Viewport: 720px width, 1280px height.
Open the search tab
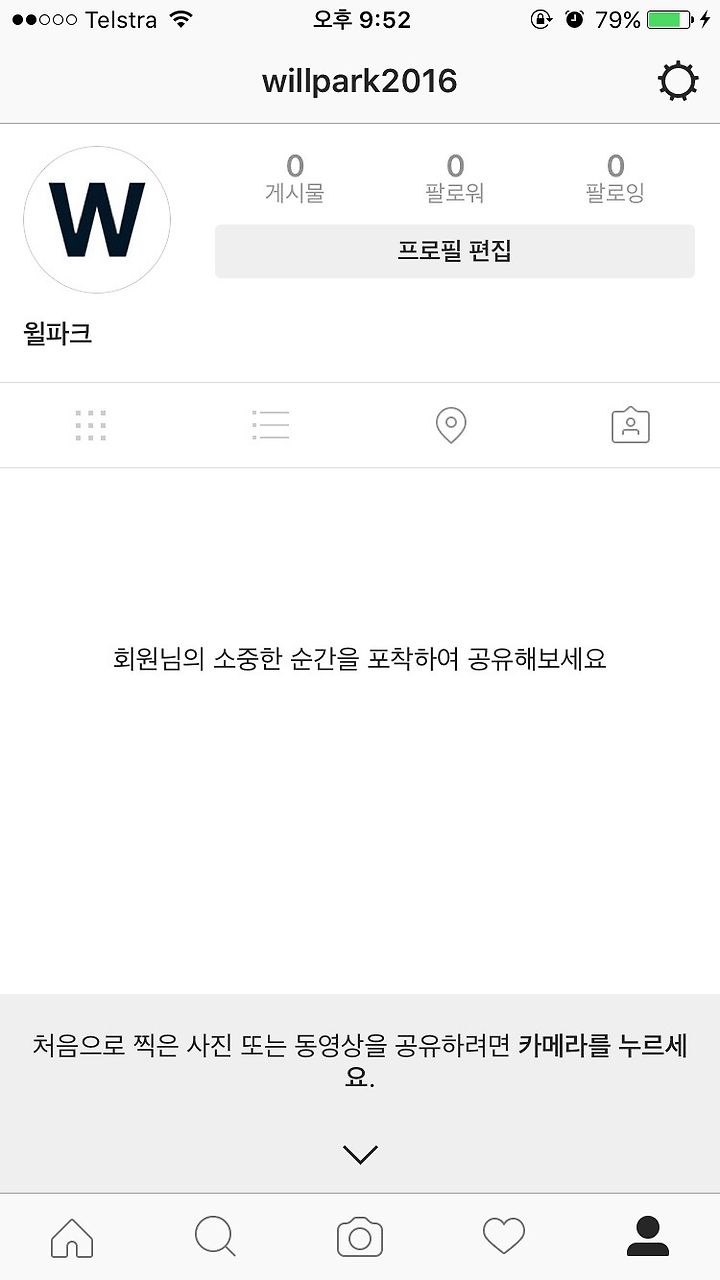pyautogui.click(x=216, y=1237)
